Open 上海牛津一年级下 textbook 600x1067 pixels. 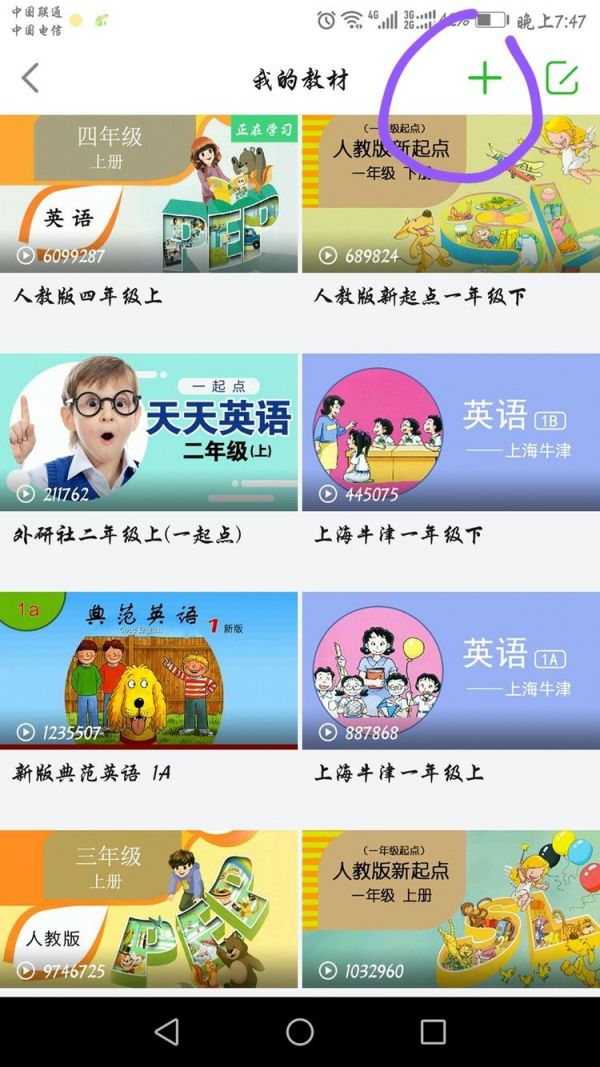click(451, 432)
